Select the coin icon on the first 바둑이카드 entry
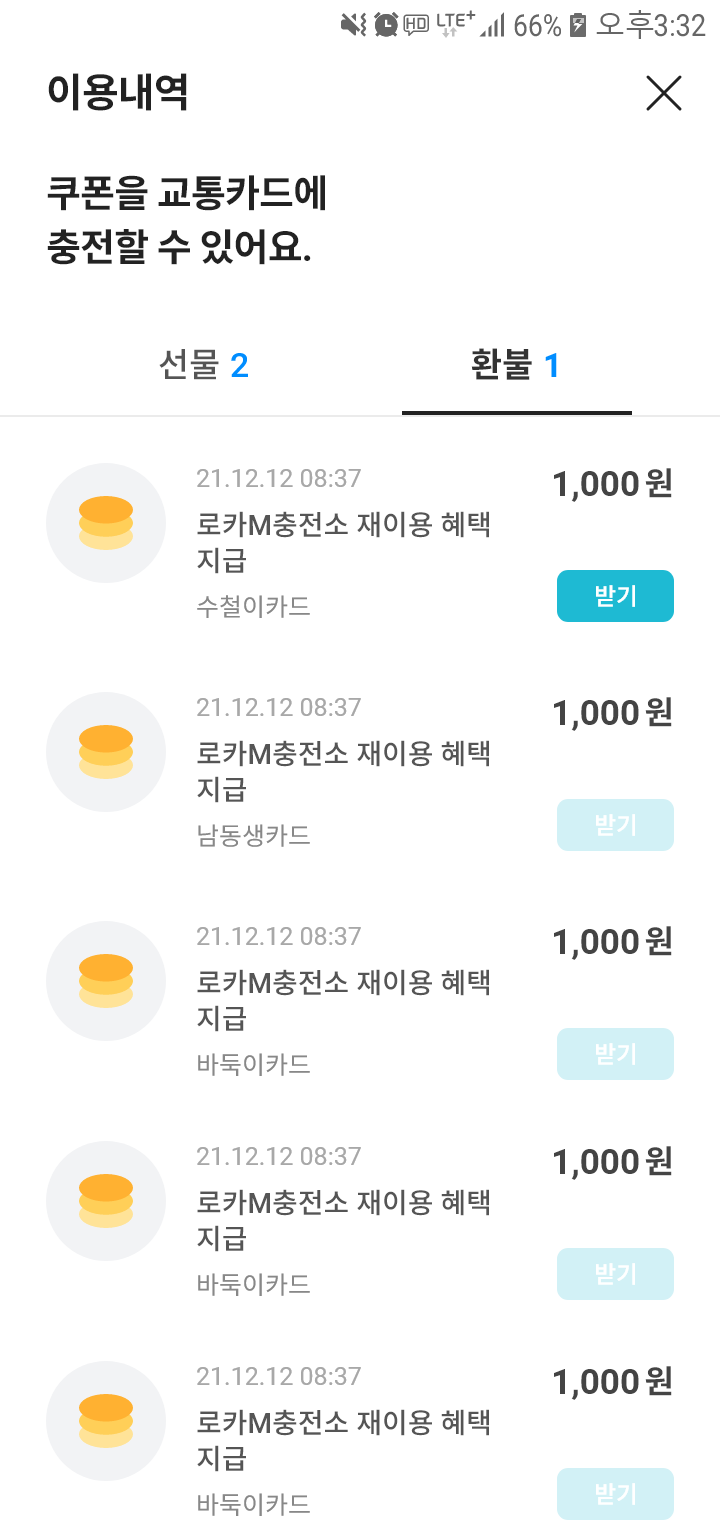The height and width of the screenshot is (1520, 720). click(106, 981)
